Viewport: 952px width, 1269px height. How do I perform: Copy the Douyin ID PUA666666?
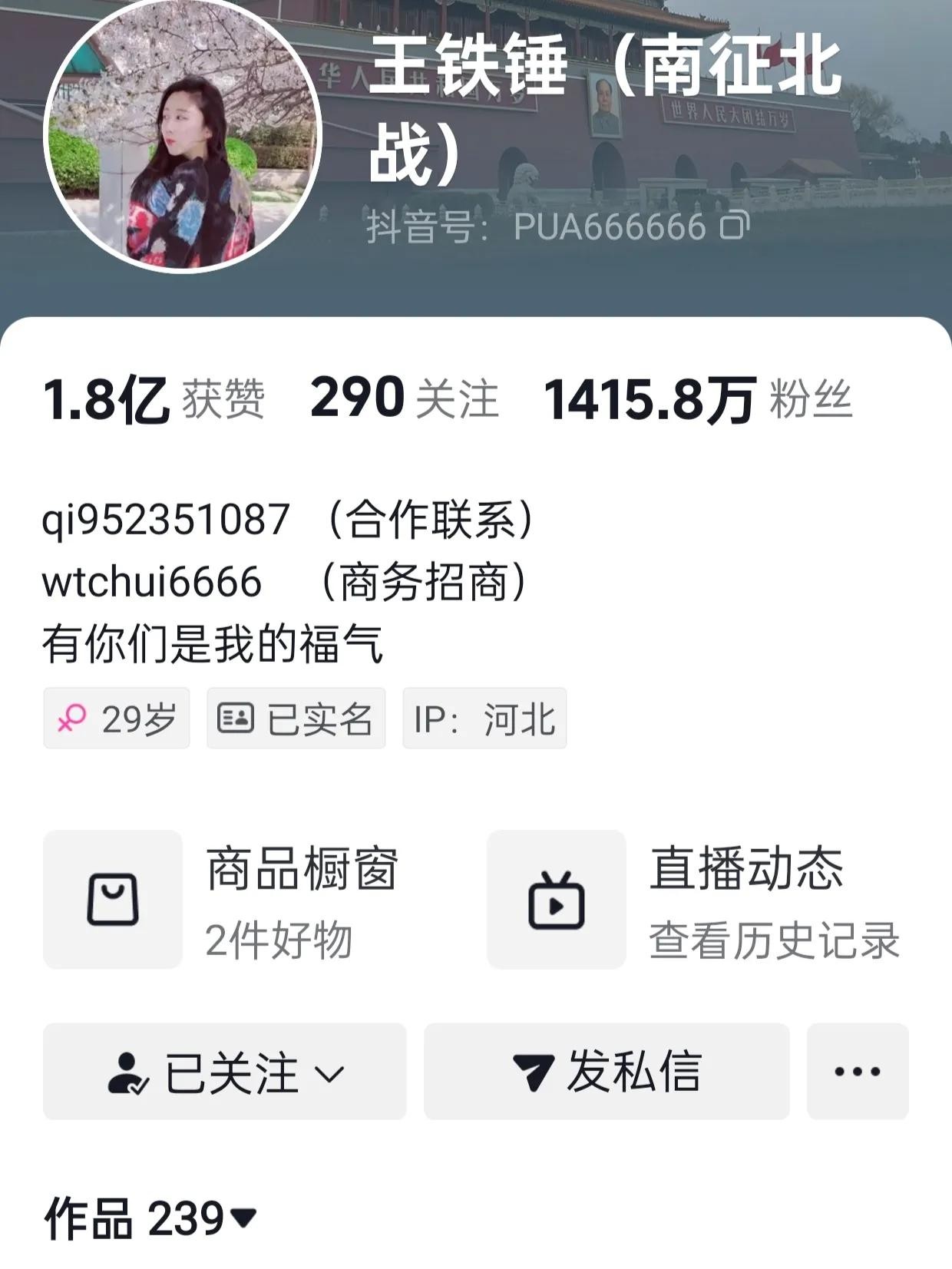coord(734,226)
